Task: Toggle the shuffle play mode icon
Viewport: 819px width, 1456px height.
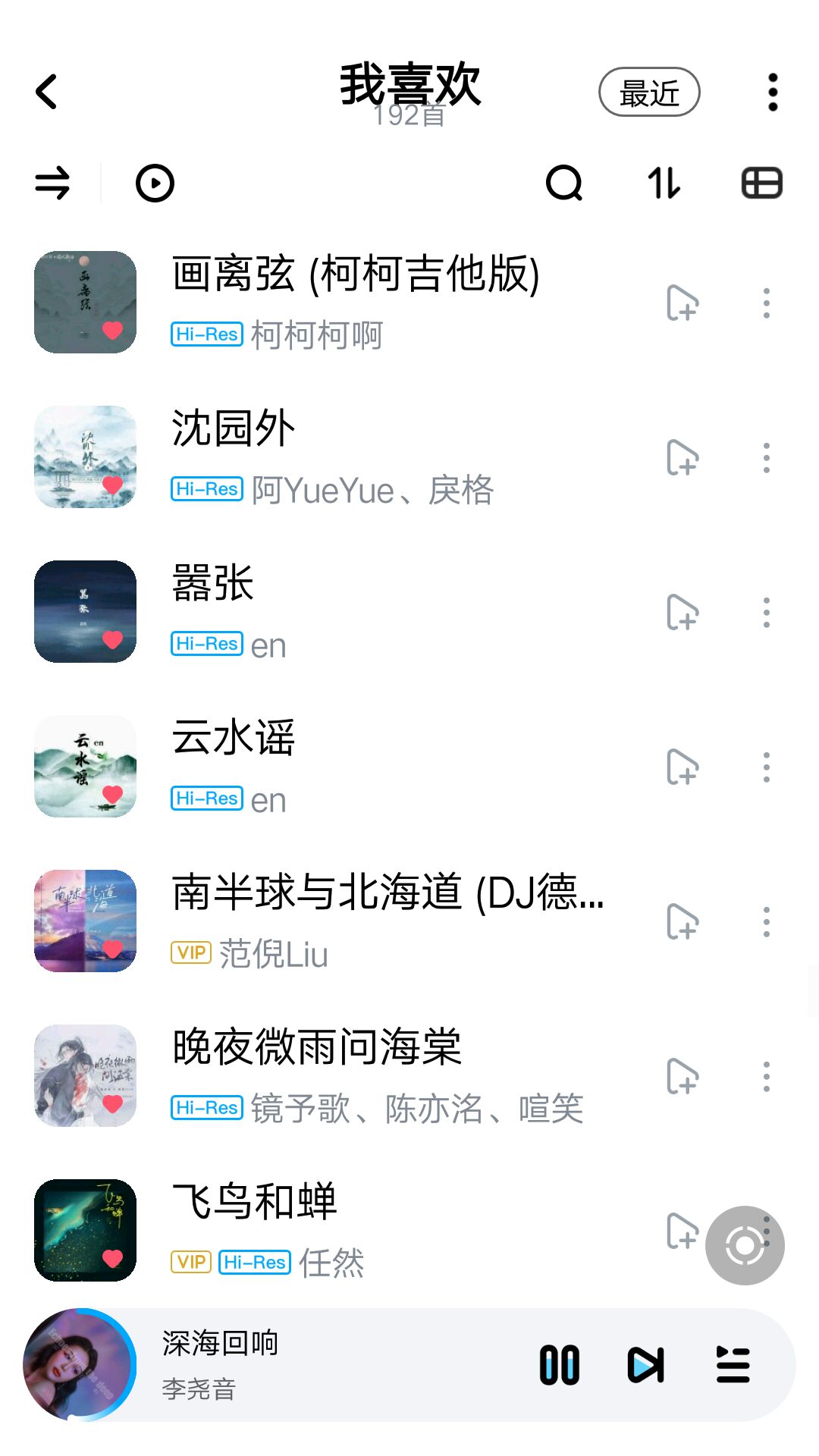Action: point(52,184)
